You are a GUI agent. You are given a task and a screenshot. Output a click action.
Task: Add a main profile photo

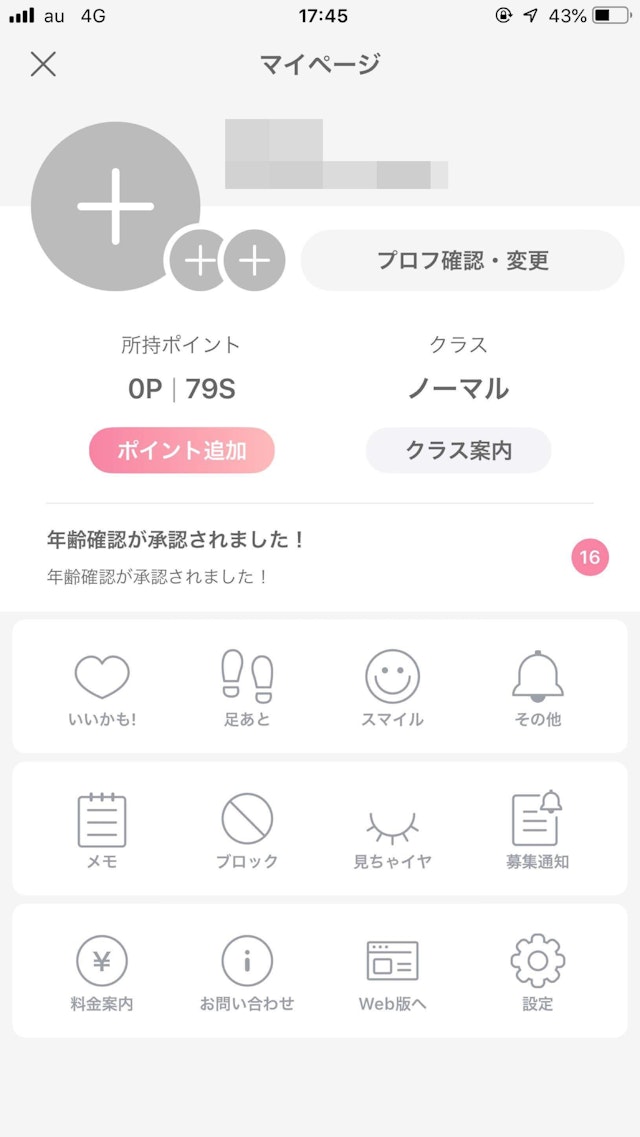115,207
